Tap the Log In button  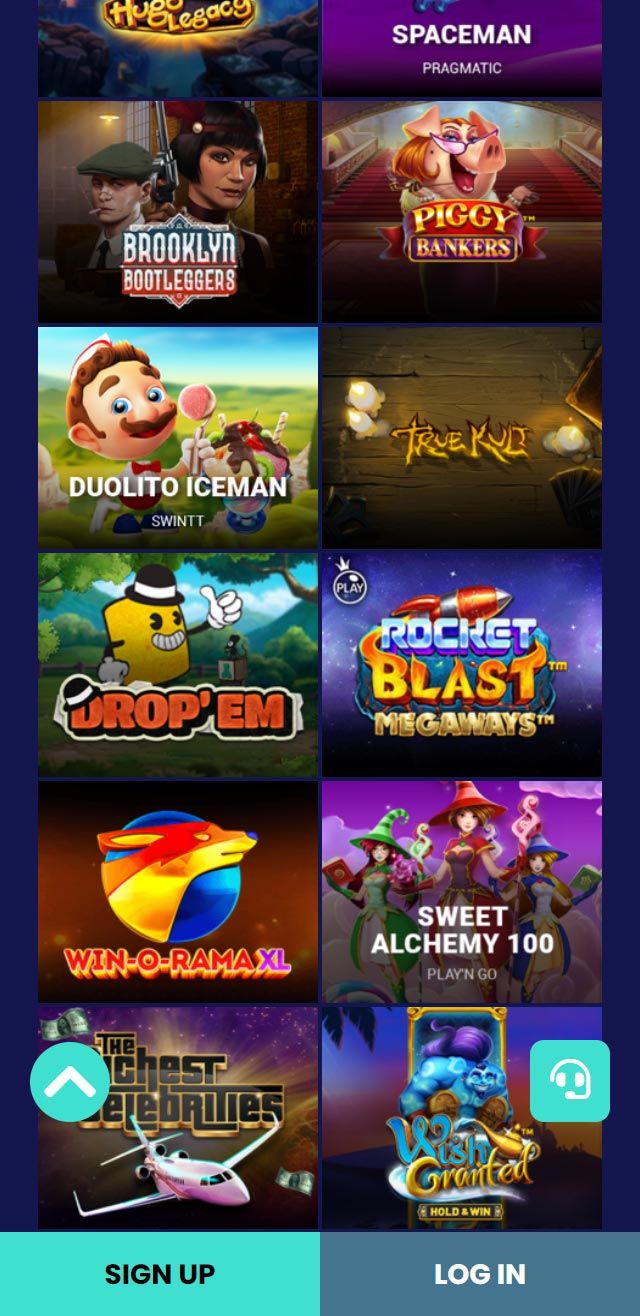480,1274
